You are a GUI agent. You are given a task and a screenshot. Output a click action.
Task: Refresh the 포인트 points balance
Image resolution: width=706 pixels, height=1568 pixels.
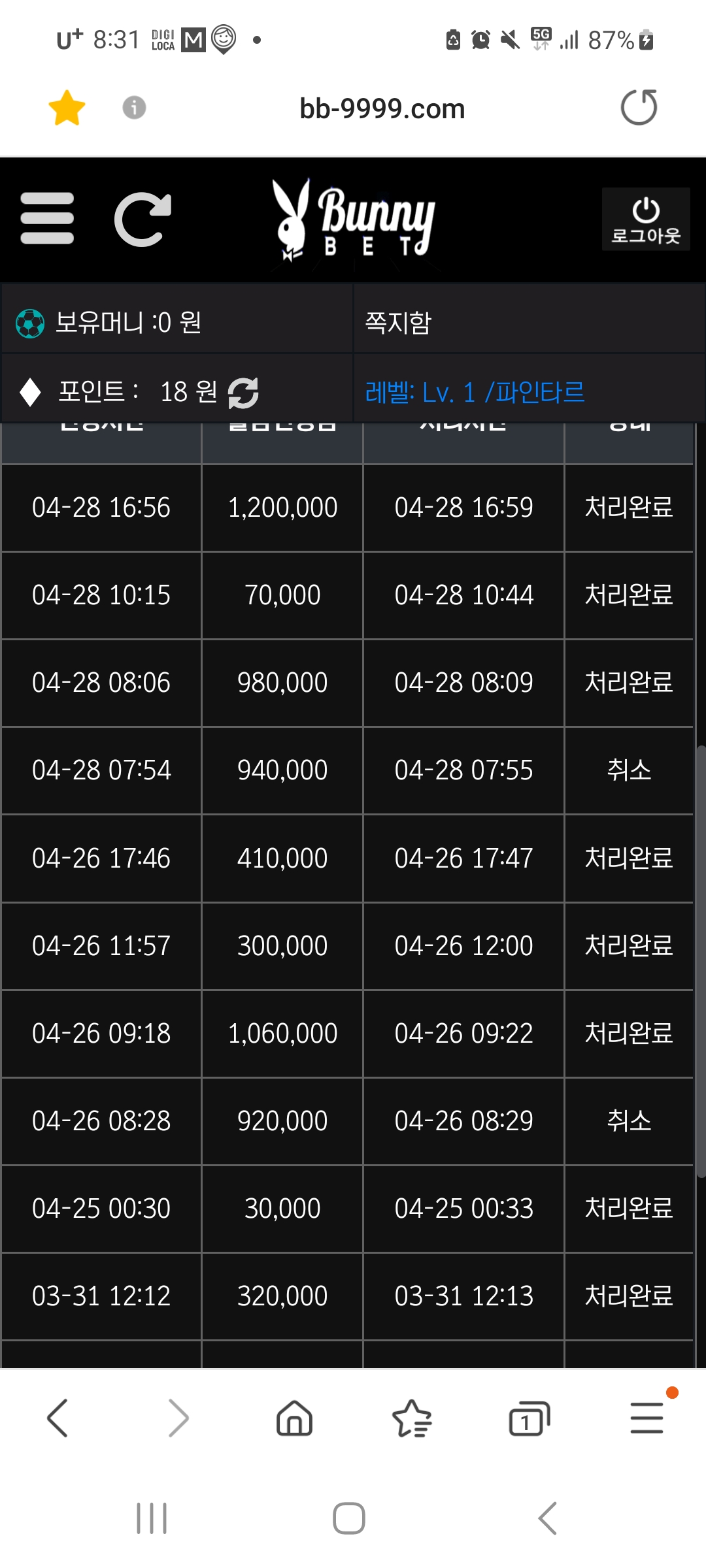coord(243,393)
